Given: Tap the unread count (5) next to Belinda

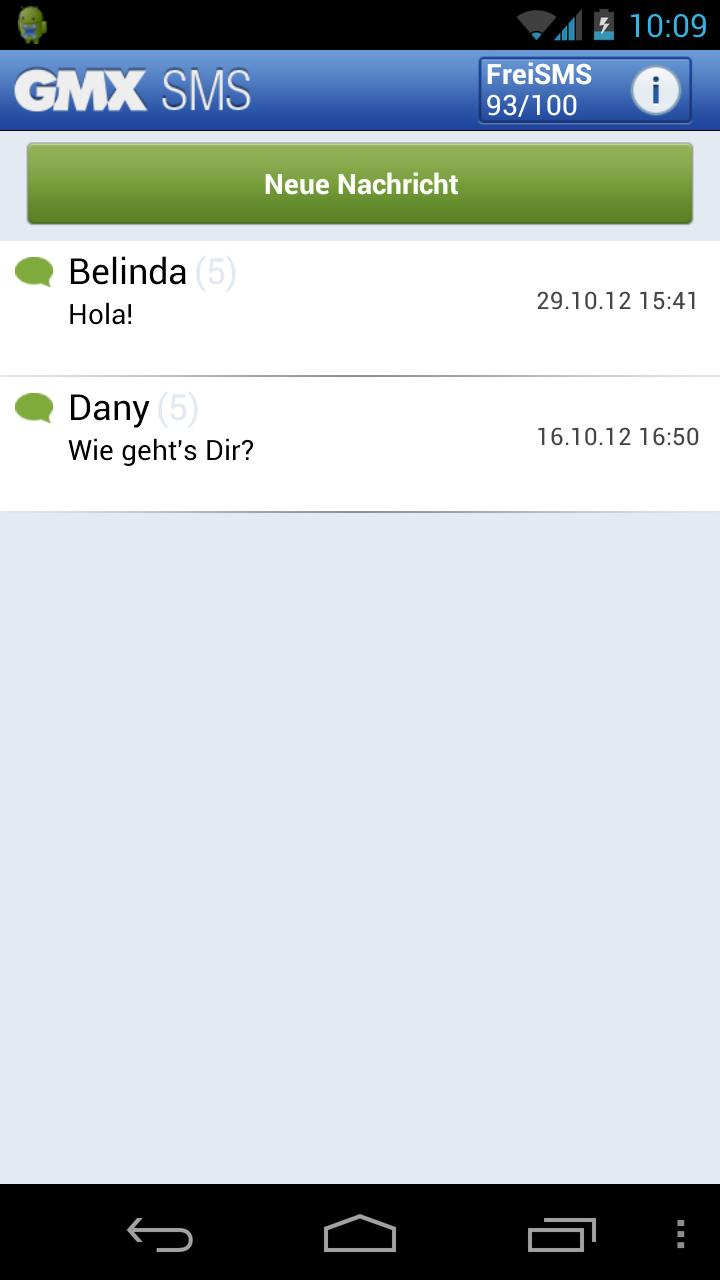Looking at the screenshot, I should click(x=218, y=271).
